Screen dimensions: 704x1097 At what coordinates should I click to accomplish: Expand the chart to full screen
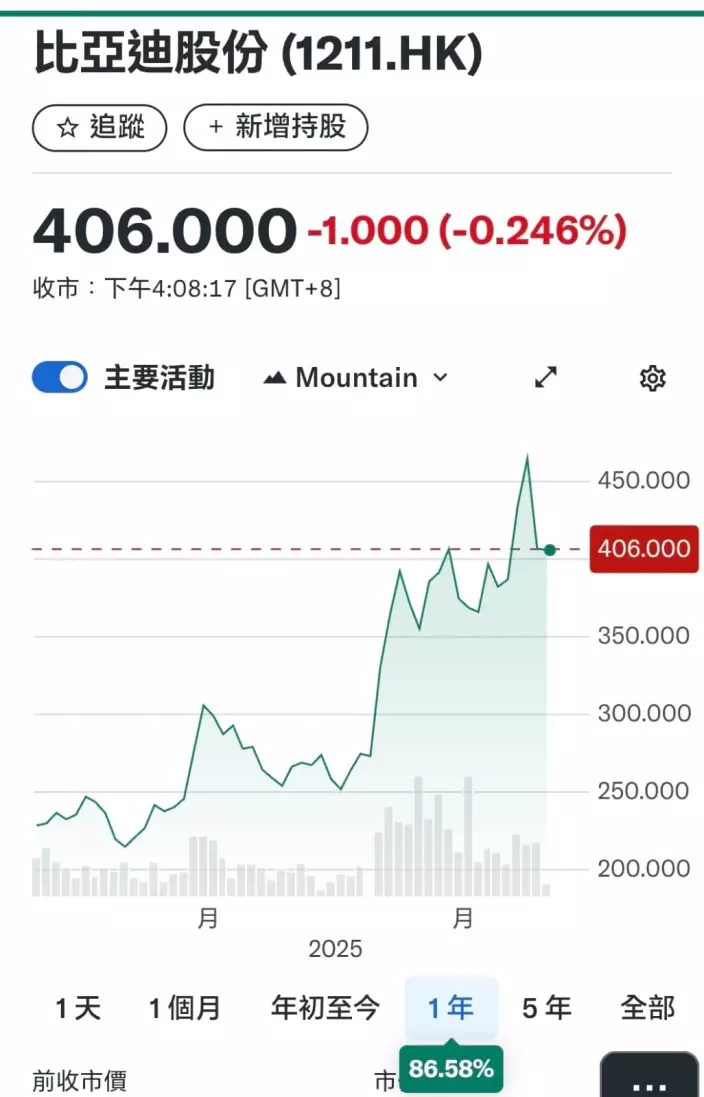(x=546, y=377)
